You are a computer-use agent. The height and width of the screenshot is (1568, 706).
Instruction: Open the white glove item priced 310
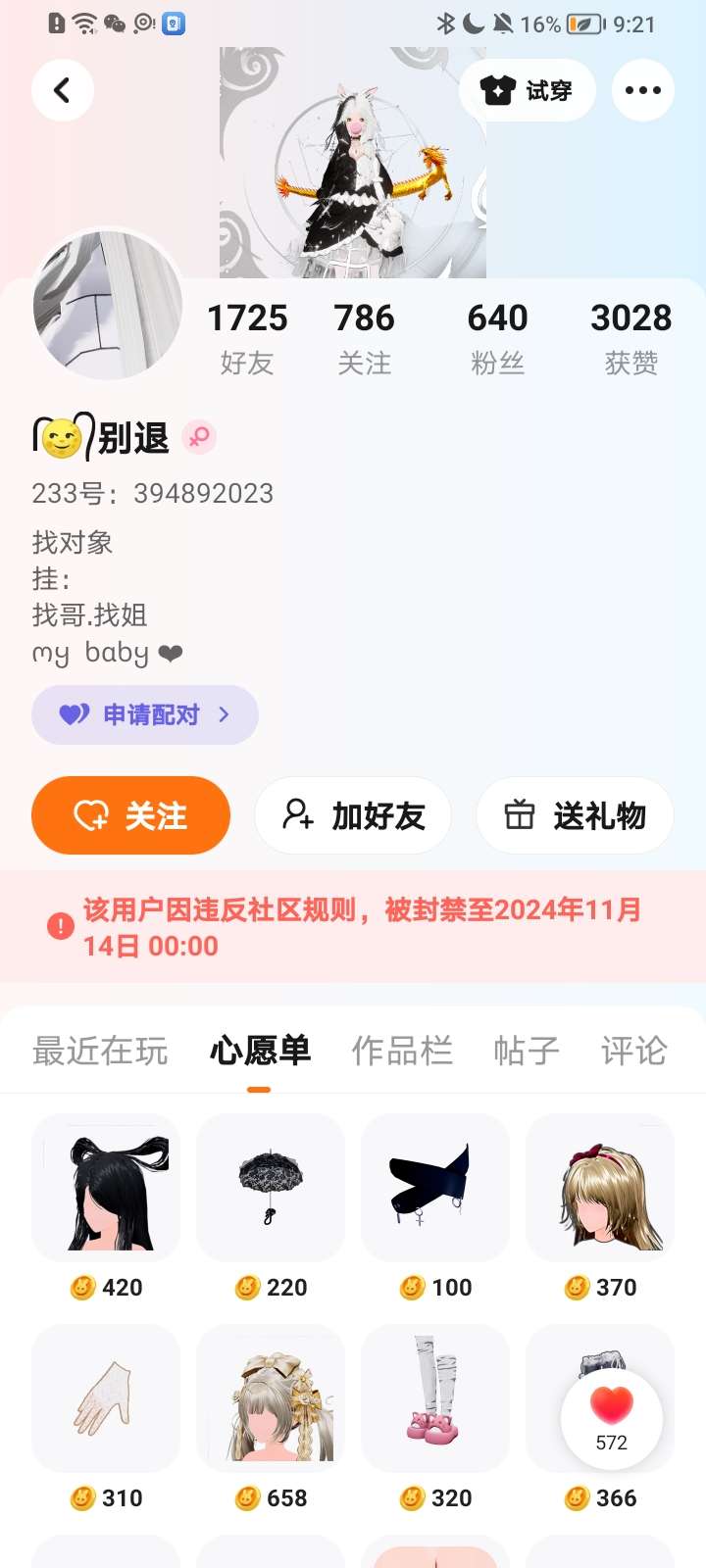click(106, 1398)
